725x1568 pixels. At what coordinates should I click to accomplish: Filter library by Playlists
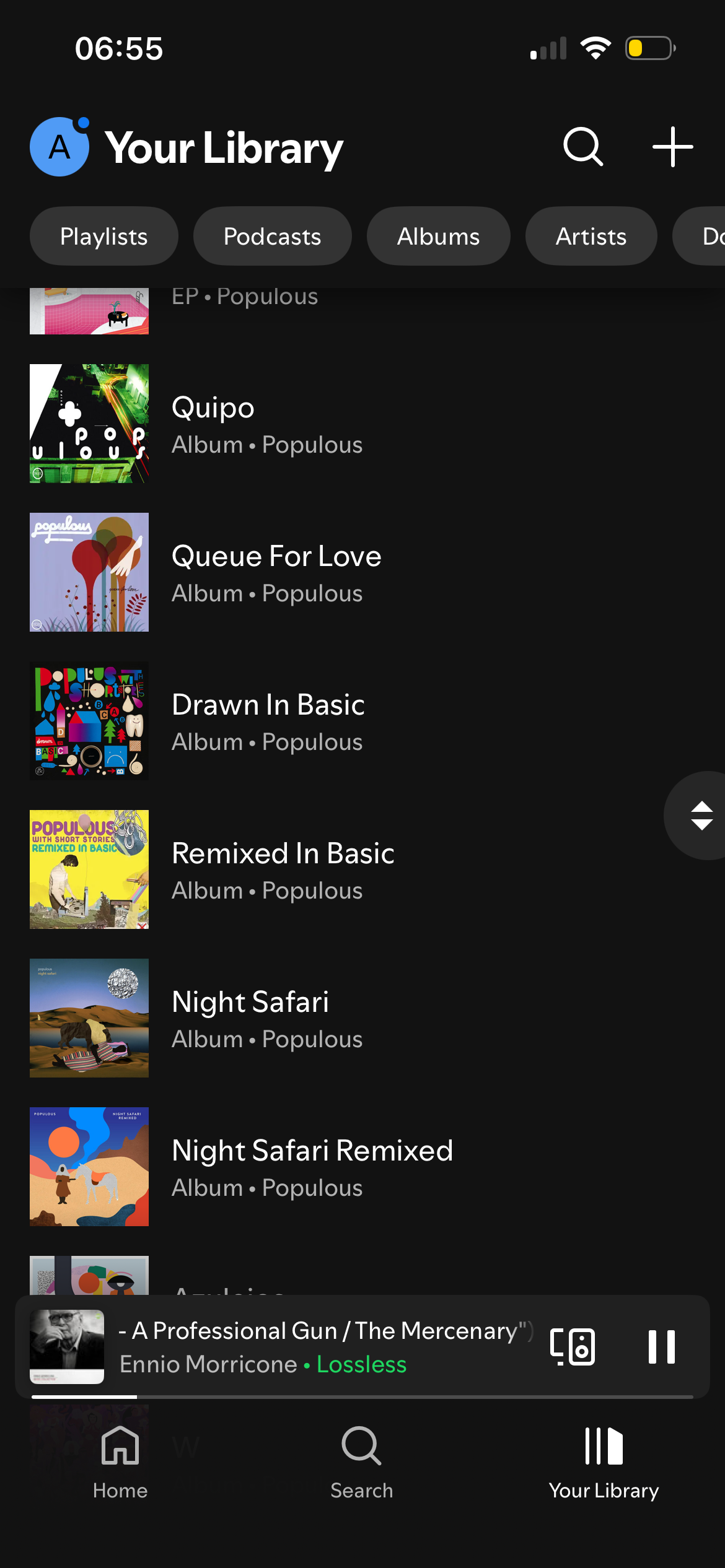(104, 236)
